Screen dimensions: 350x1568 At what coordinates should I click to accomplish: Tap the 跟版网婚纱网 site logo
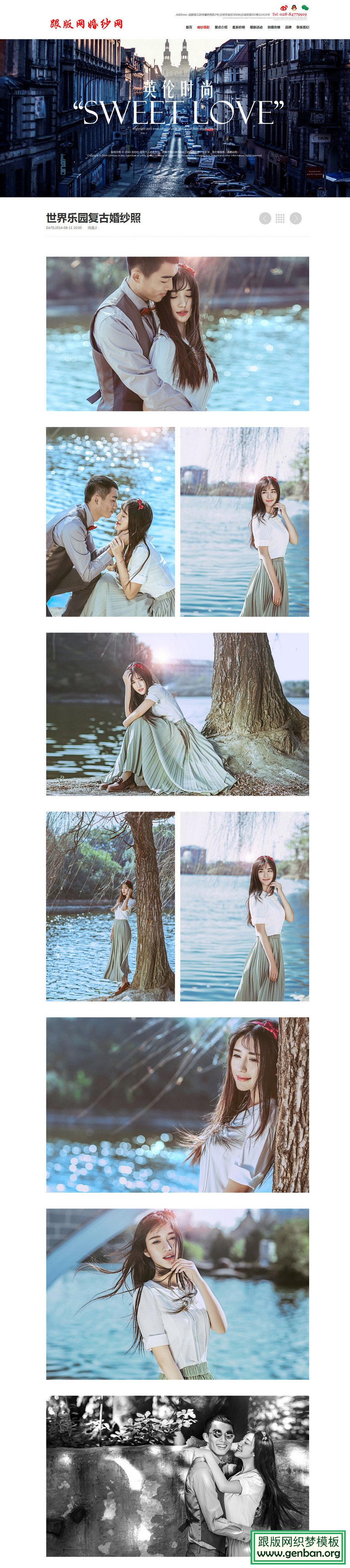tap(86, 24)
